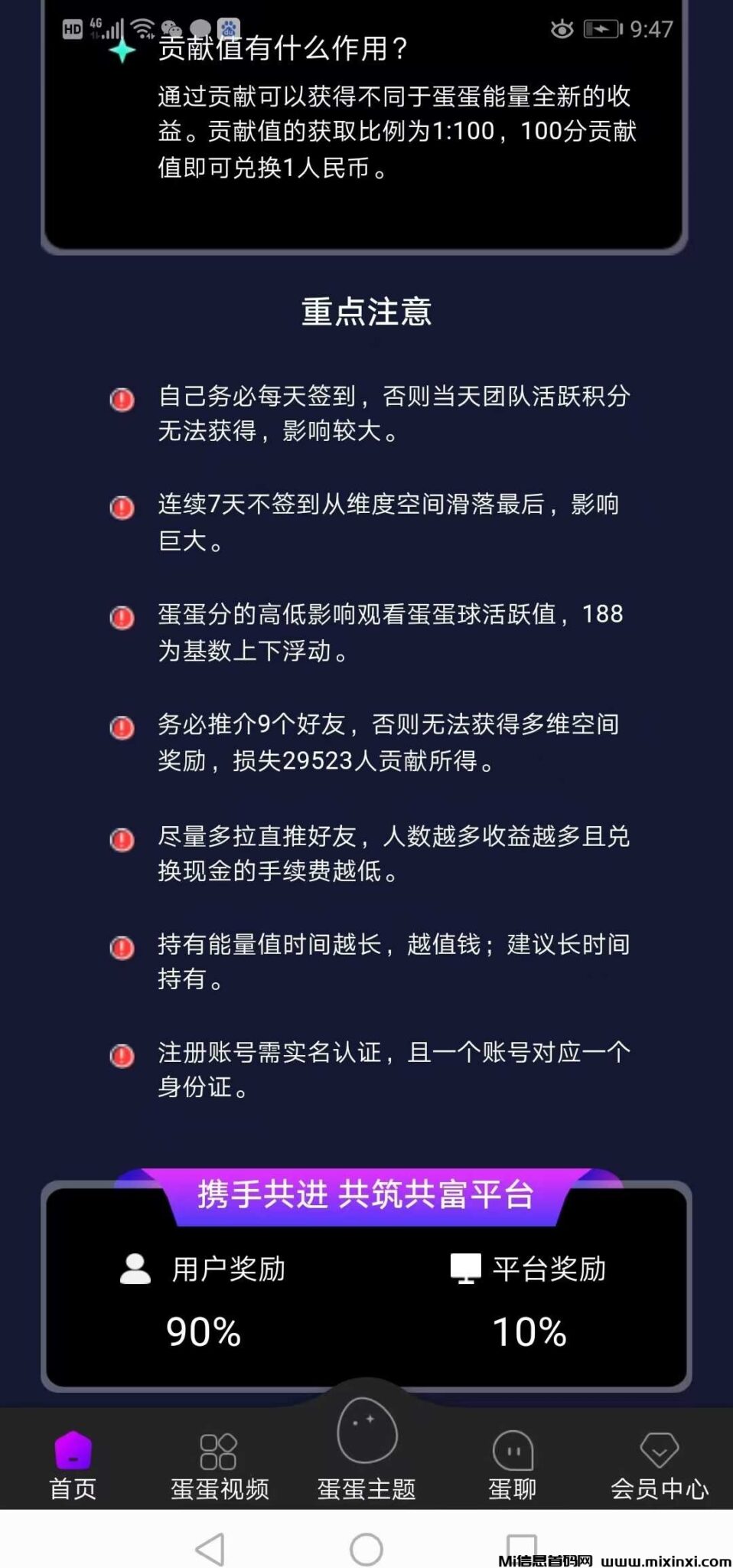733x1568 pixels.
Task: Switch to the 首页 tab
Action: (x=73, y=1465)
